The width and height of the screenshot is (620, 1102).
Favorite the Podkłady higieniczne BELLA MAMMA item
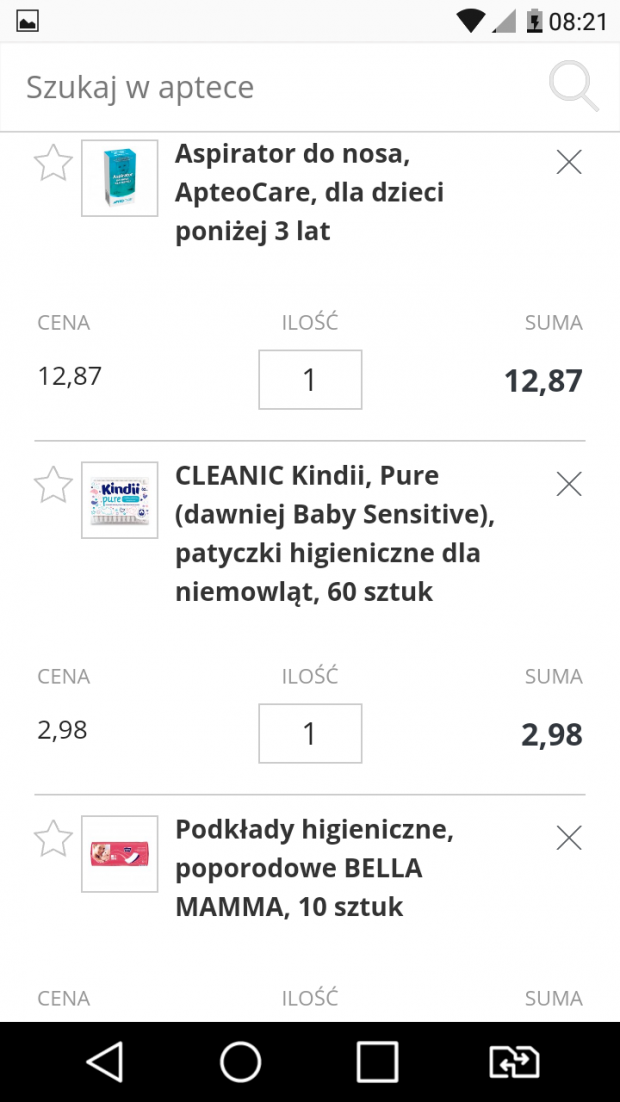coord(53,839)
